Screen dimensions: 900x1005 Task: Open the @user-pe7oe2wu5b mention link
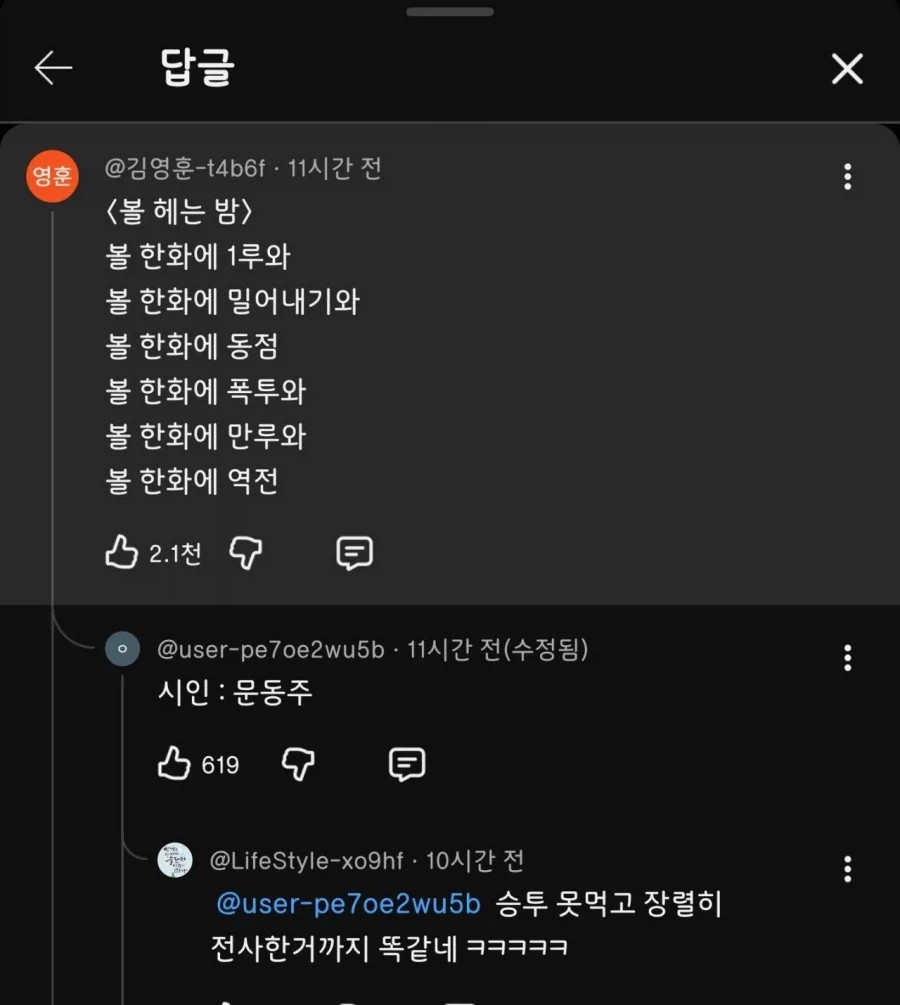348,904
